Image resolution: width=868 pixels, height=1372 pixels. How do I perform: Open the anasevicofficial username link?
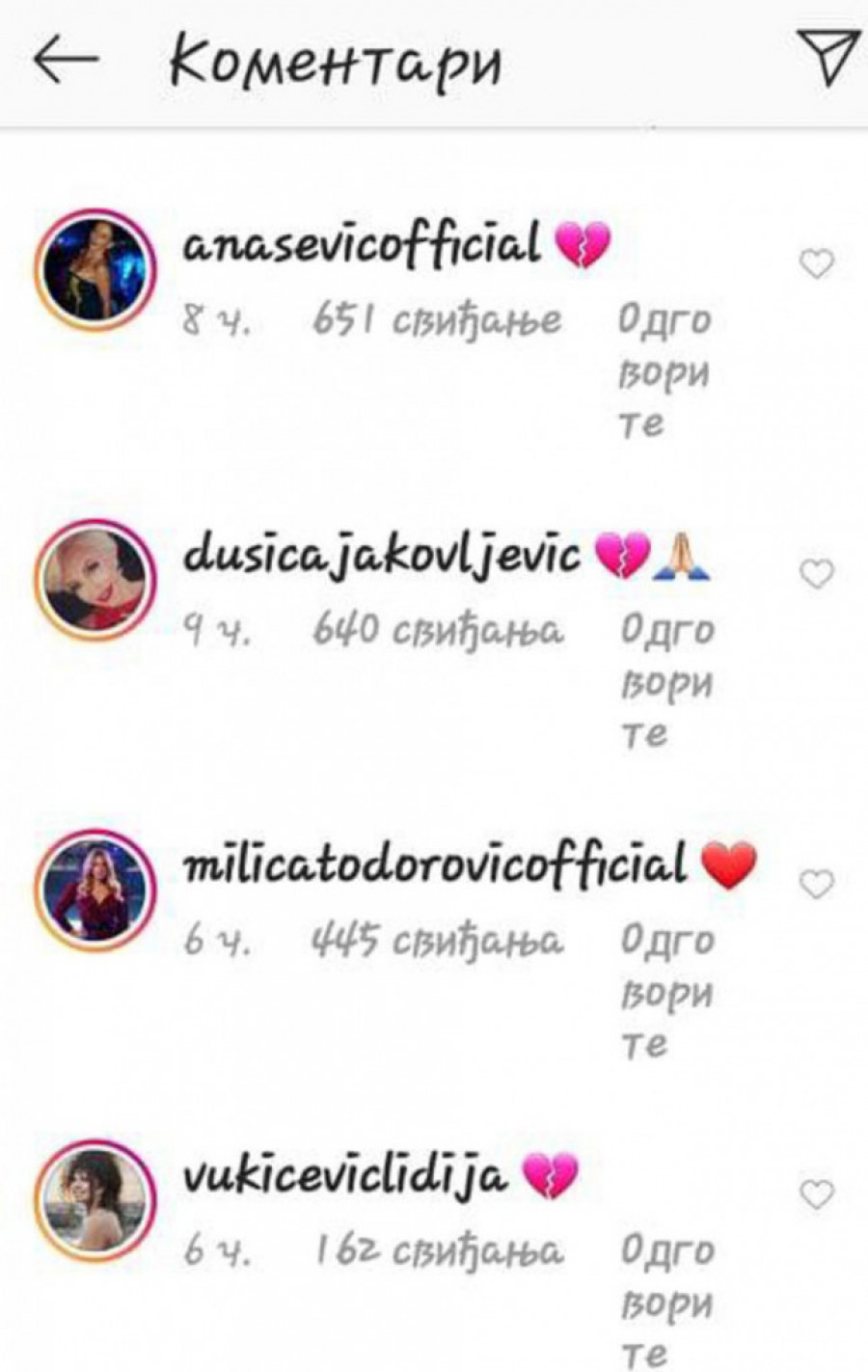361,242
